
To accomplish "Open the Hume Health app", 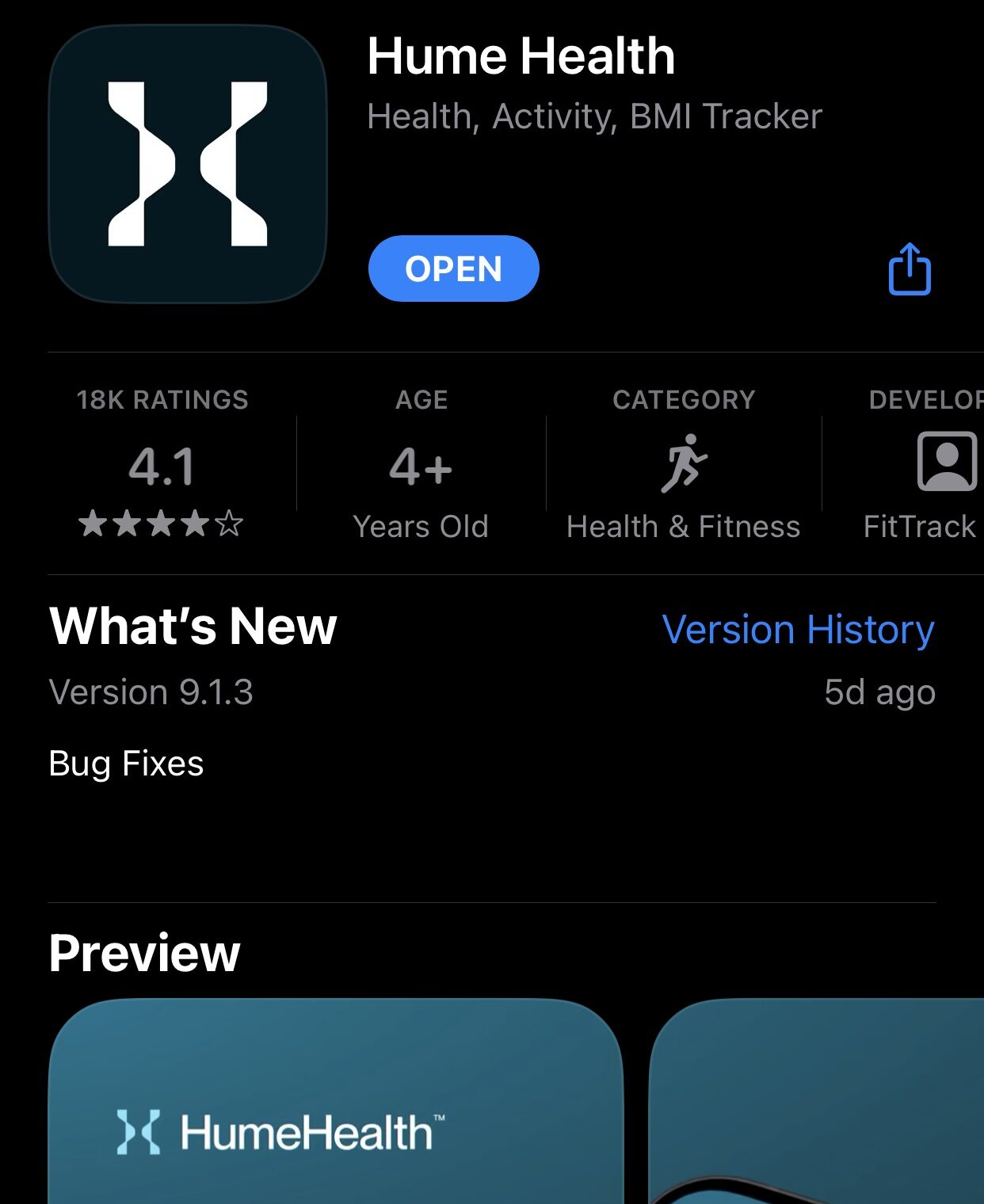I will pyautogui.click(x=453, y=269).
